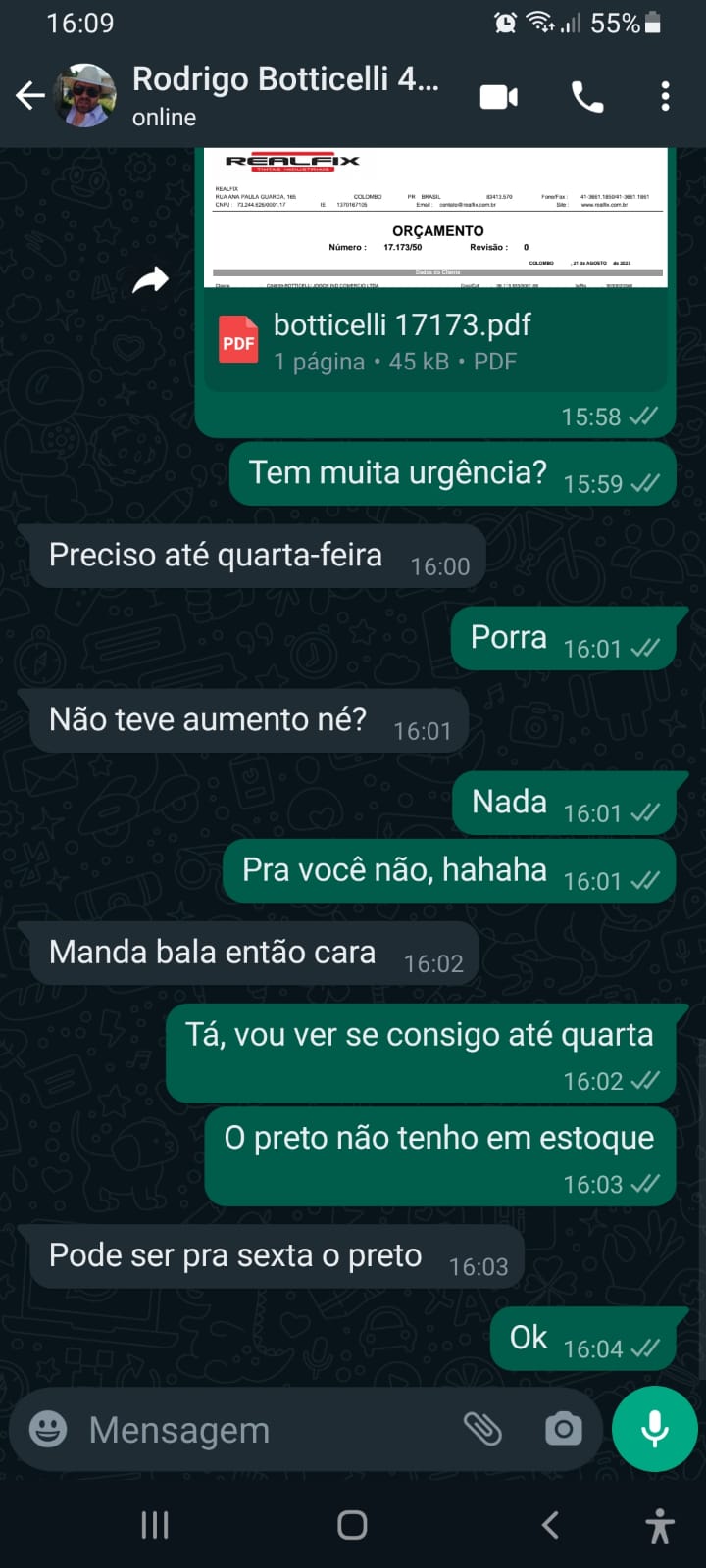Open the camera to send a photo

tap(564, 1430)
